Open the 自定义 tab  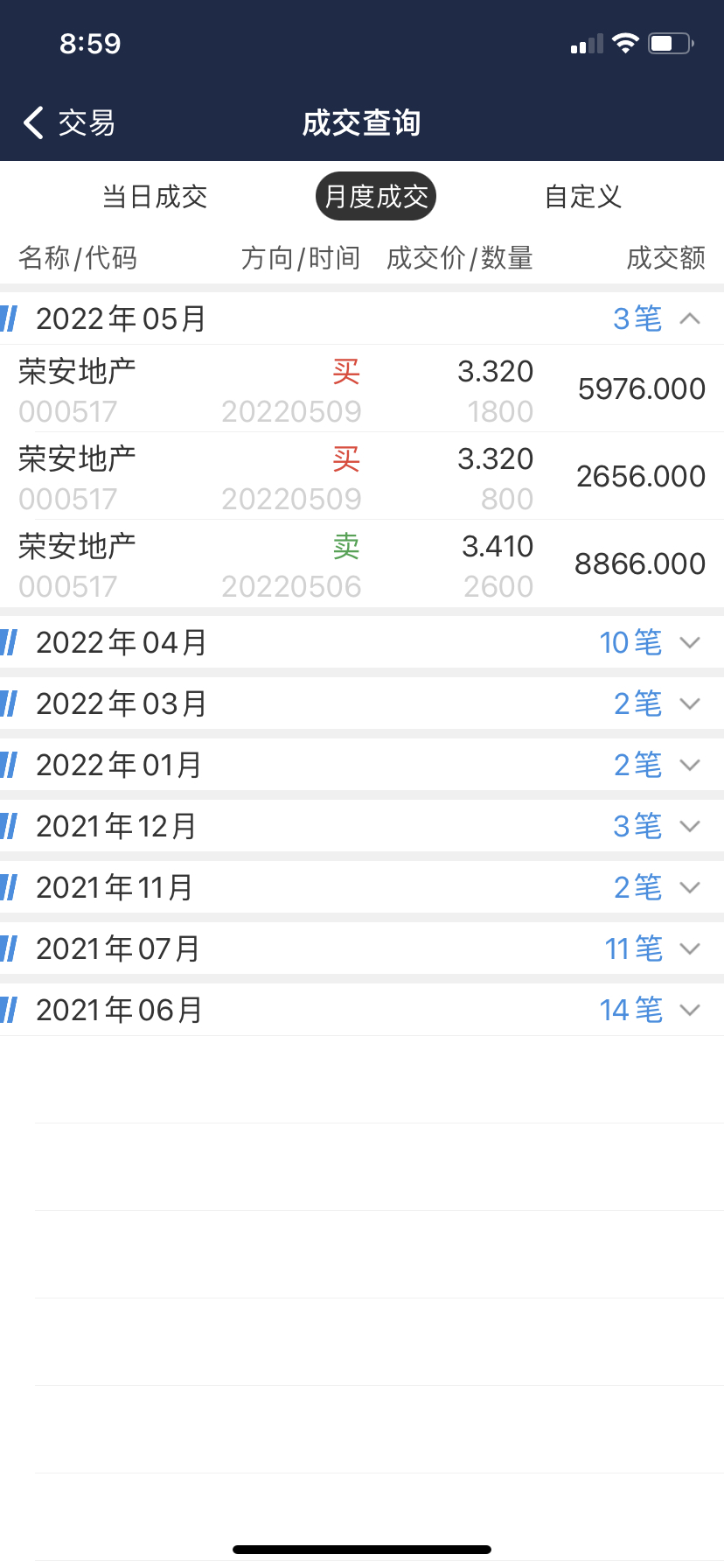582,197
